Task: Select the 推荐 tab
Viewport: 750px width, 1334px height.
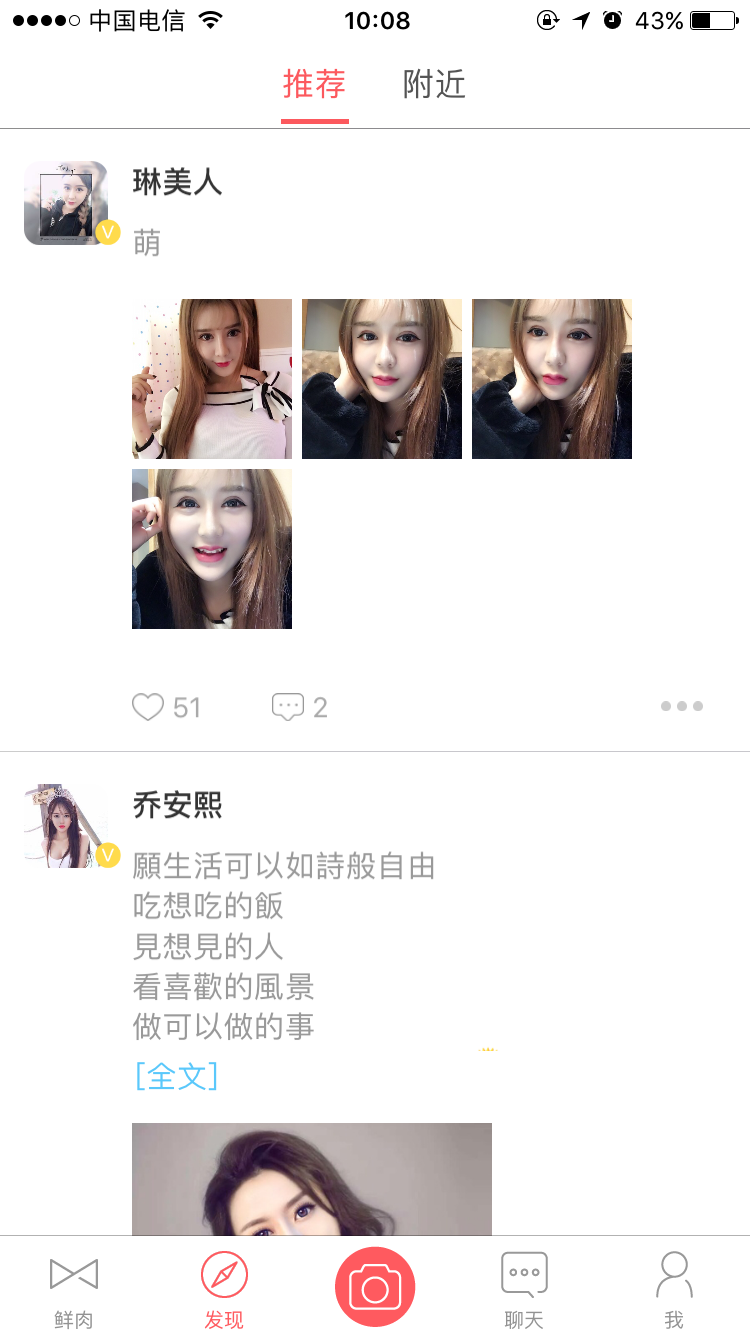Action: click(314, 85)
